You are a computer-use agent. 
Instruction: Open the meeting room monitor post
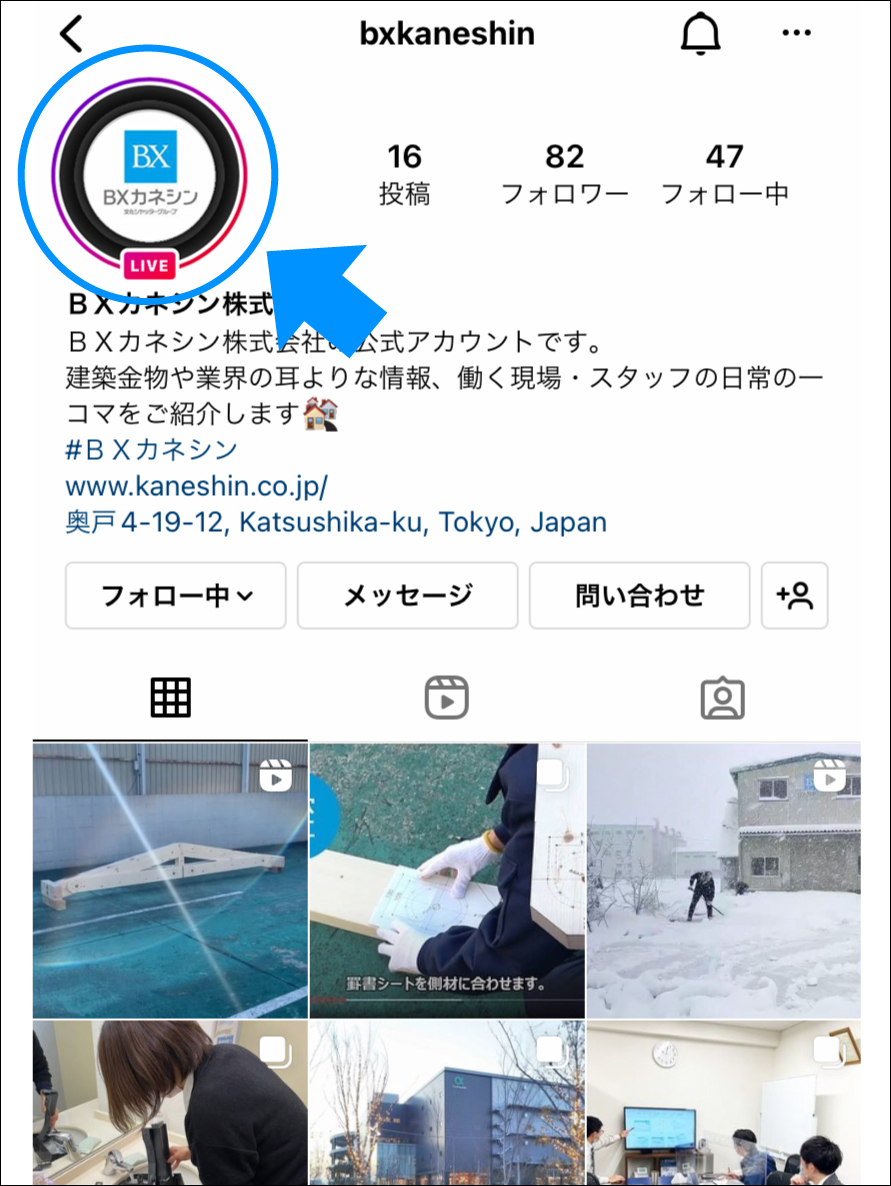(x=723, y=1100)
